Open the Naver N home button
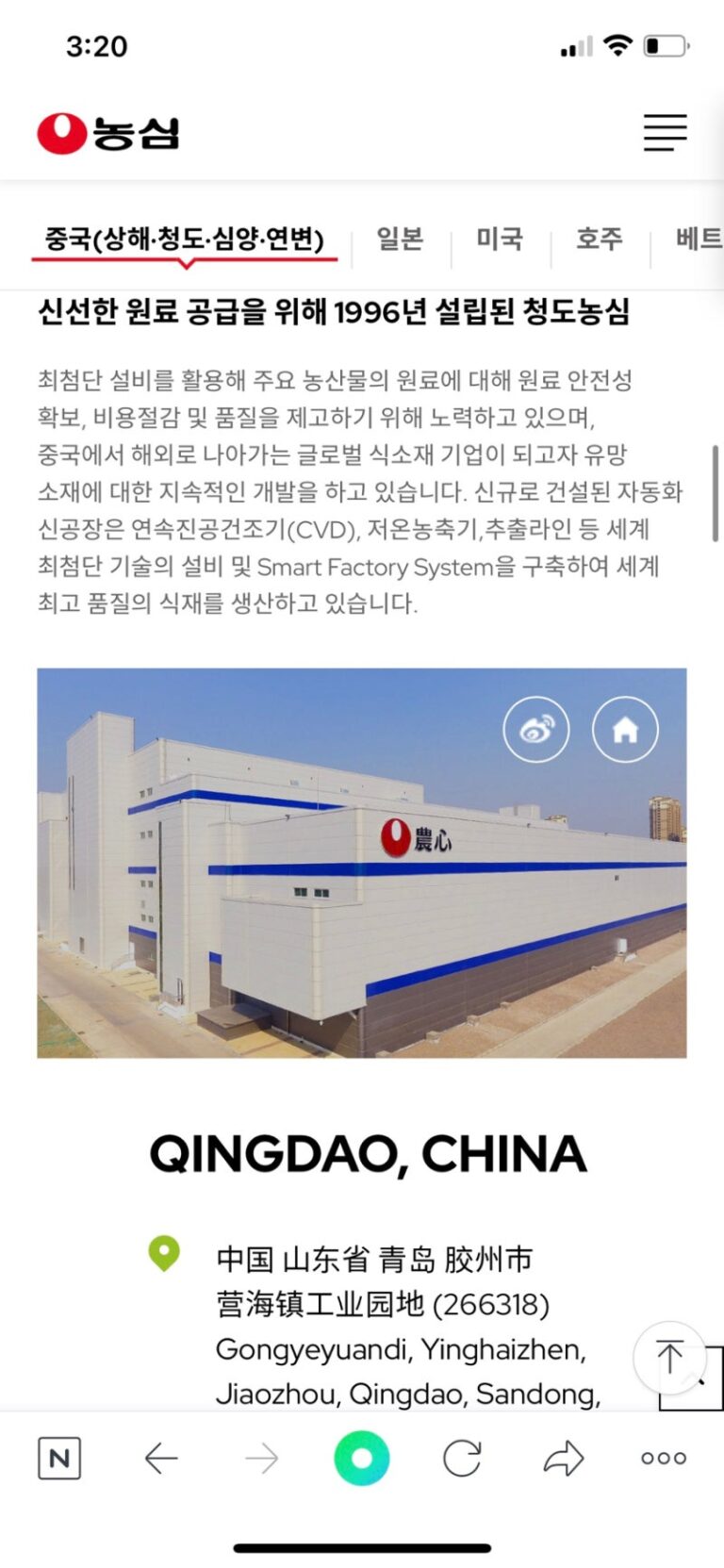 point(59,1459)
